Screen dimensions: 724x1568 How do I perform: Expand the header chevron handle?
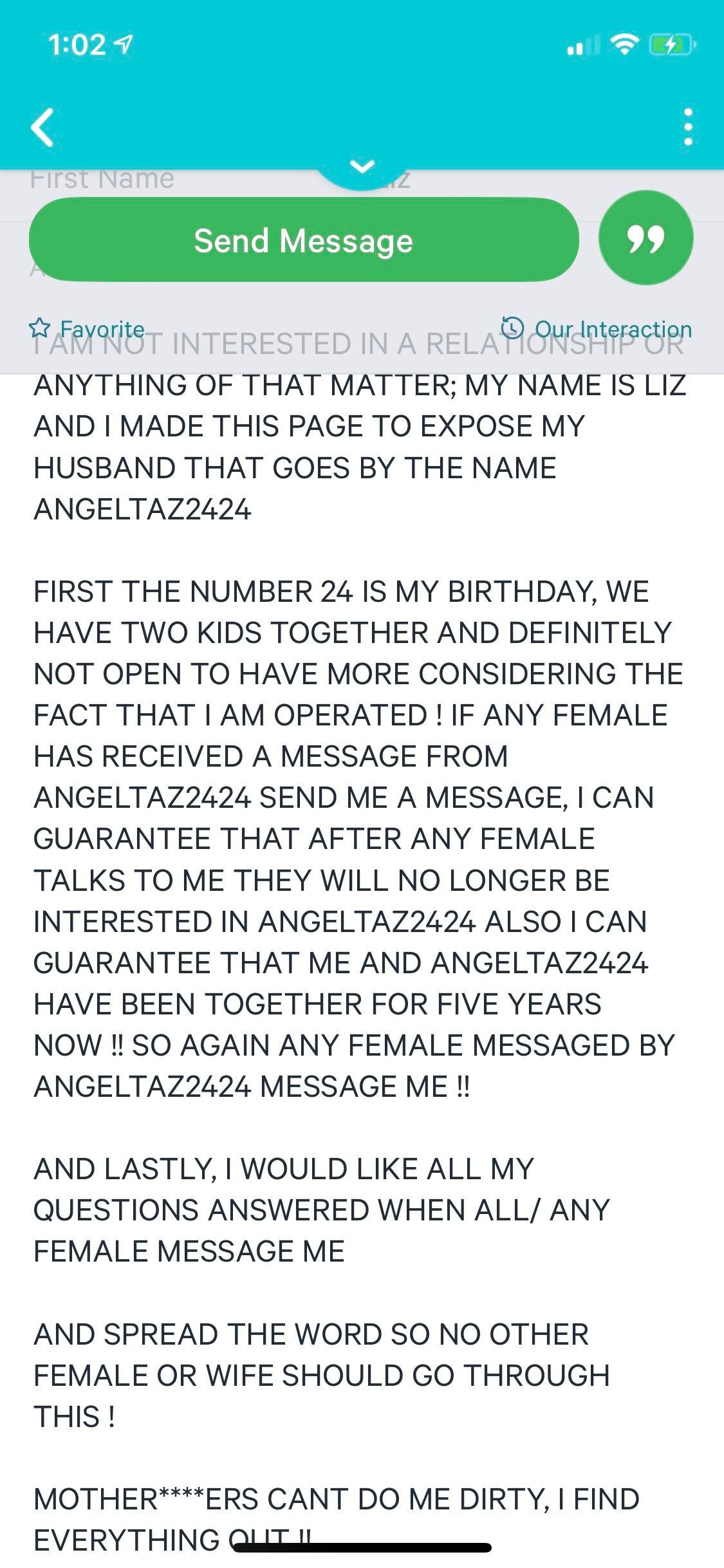coord(362,167)
